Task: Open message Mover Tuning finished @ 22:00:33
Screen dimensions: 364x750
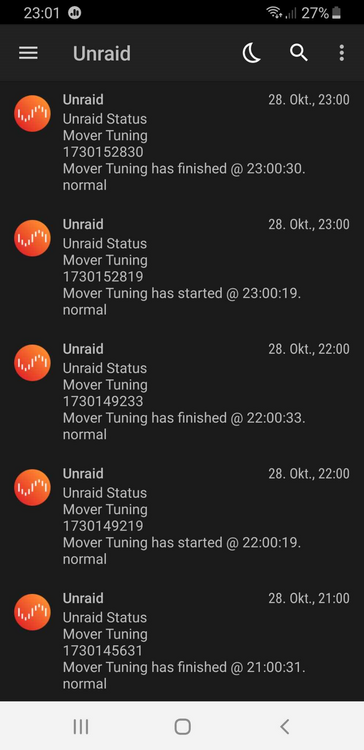Action: [182, 392]
